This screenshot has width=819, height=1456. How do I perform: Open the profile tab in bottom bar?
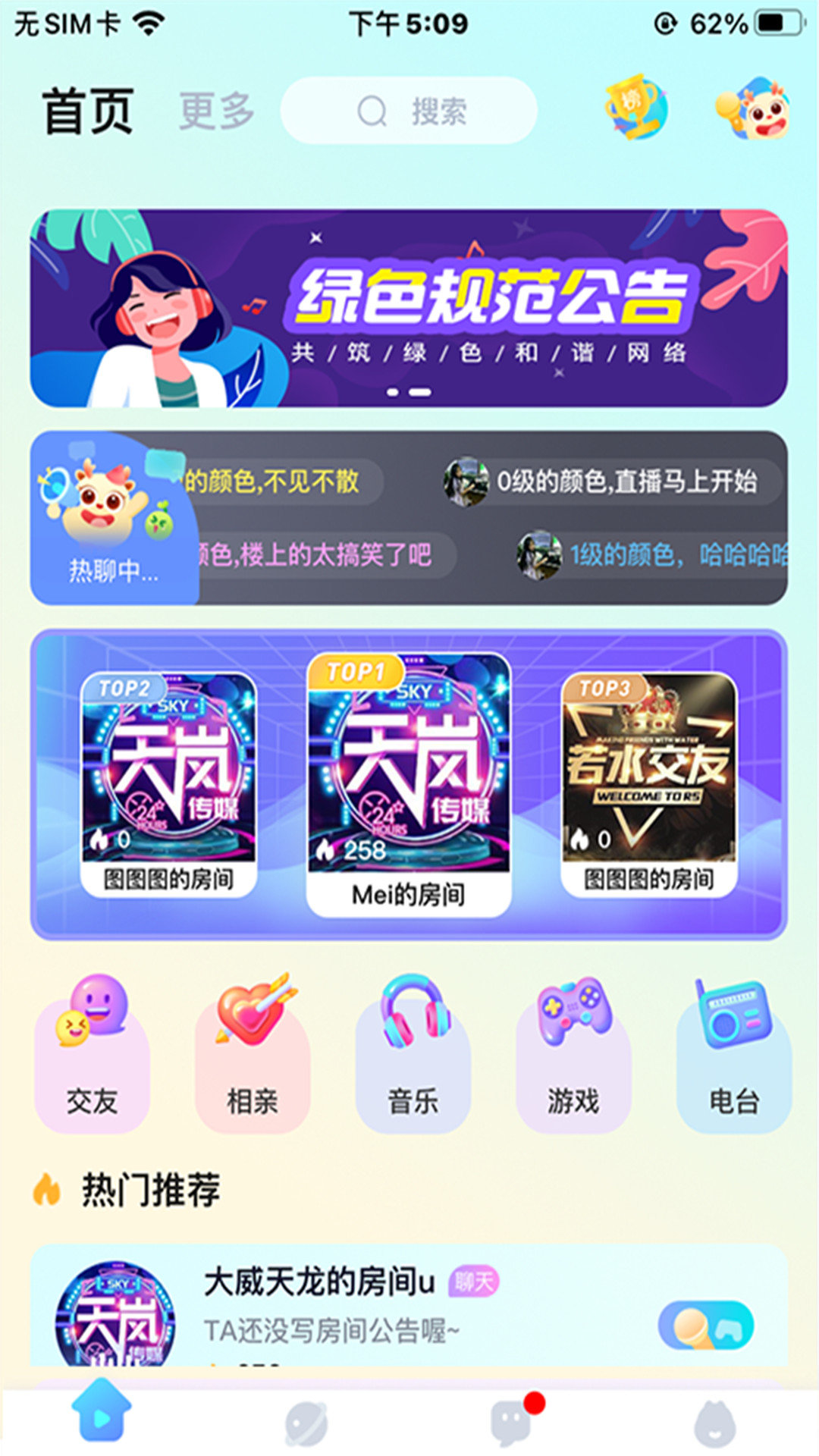(x=715, y=1422)
